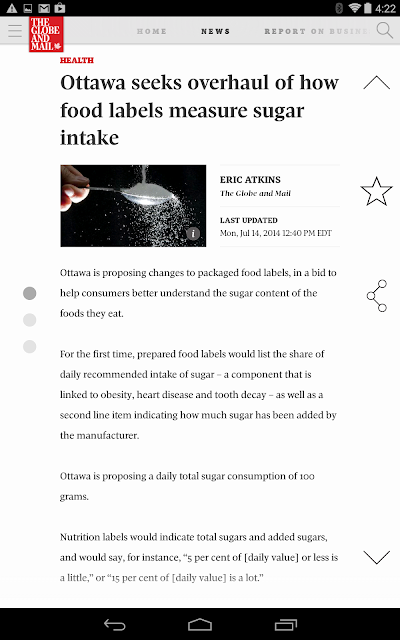Open the hamburger drawer menu
This screenshot has height=640, width=400.
(x=15, y=31)
